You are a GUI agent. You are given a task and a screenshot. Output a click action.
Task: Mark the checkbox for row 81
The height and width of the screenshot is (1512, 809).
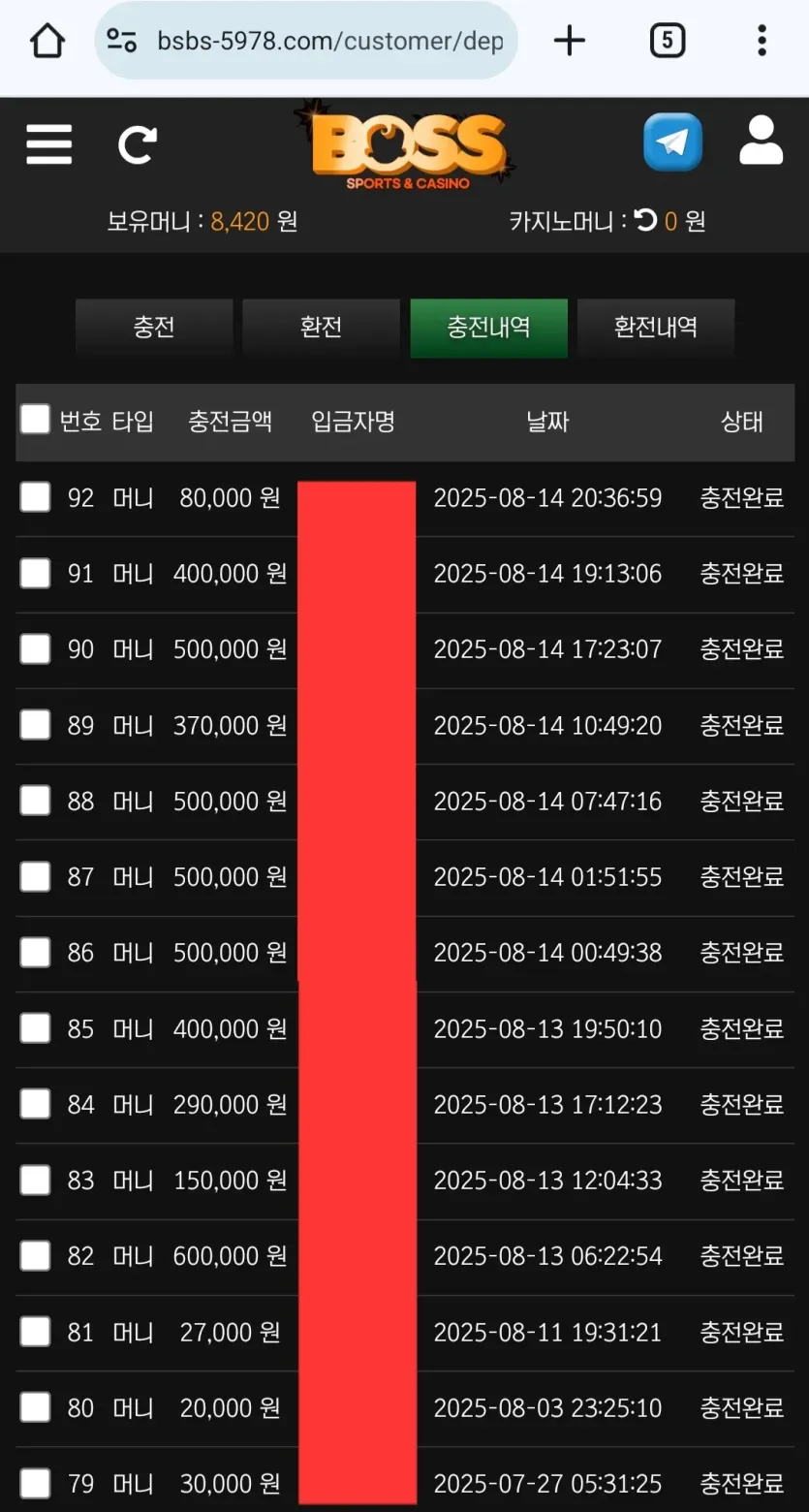(35, 1332)
